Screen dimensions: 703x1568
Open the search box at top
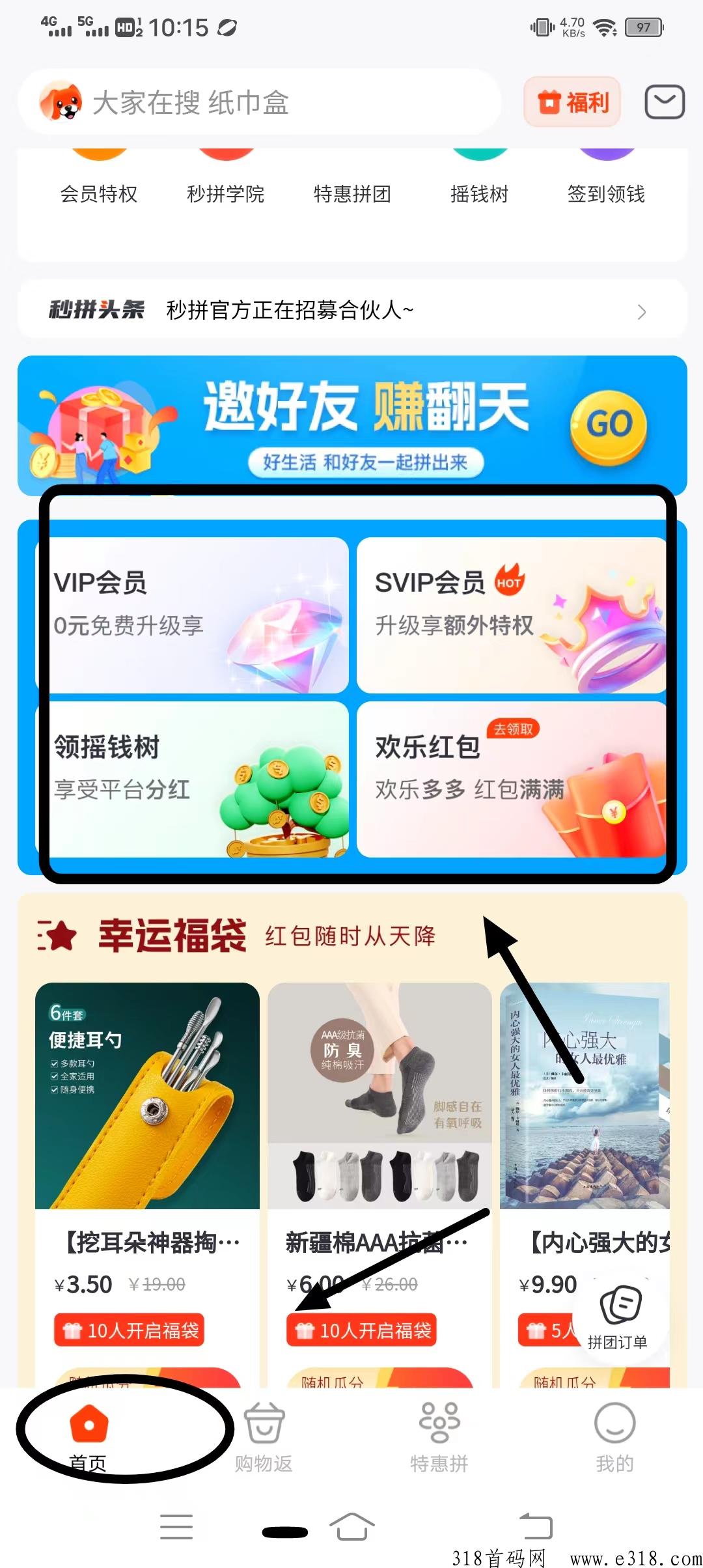pos(260,102)
